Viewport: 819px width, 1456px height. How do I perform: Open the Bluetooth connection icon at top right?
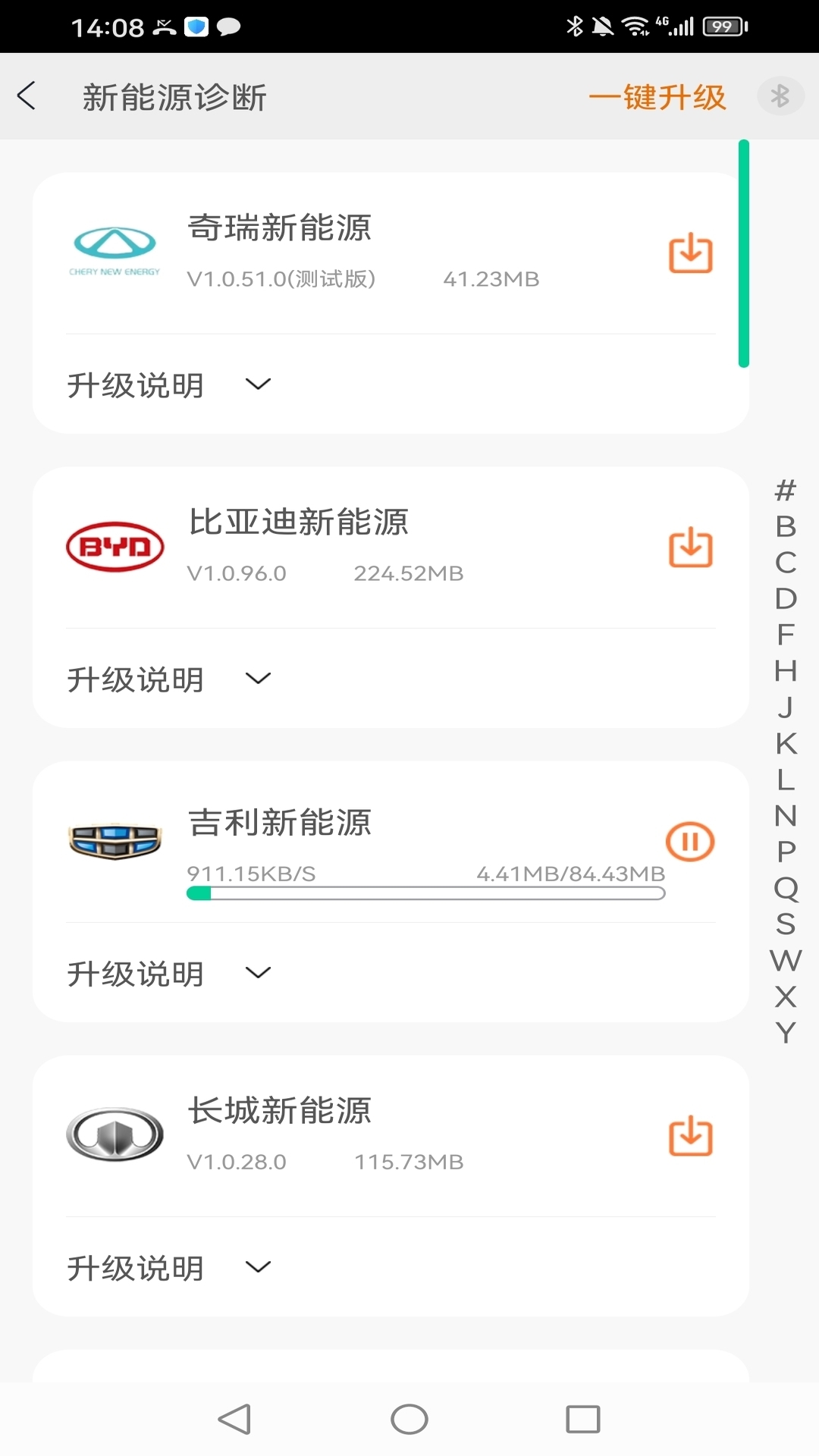coord(780,96)
